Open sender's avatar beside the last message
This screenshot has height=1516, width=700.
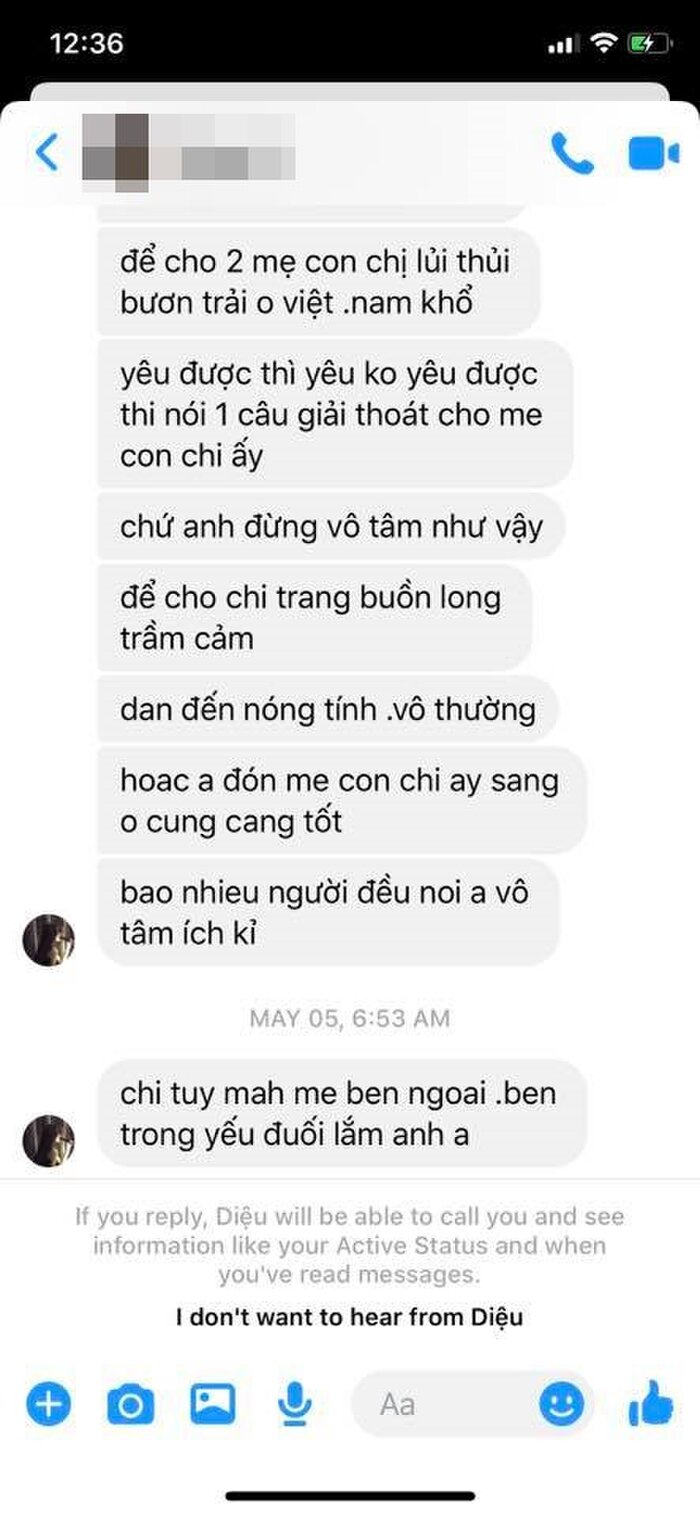(x=49, y=1140)
